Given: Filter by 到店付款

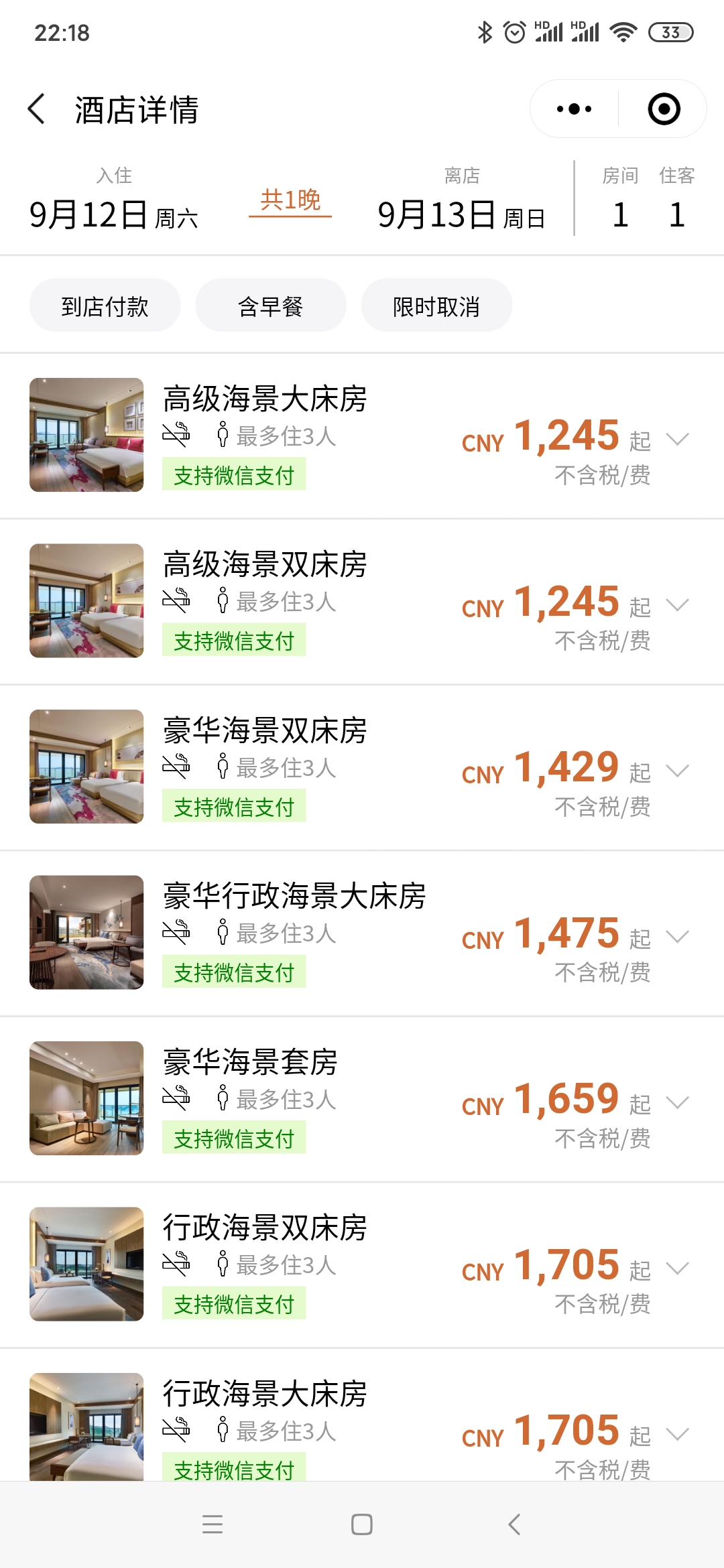Looking at the screenshot, I should [x=105, y=306].
